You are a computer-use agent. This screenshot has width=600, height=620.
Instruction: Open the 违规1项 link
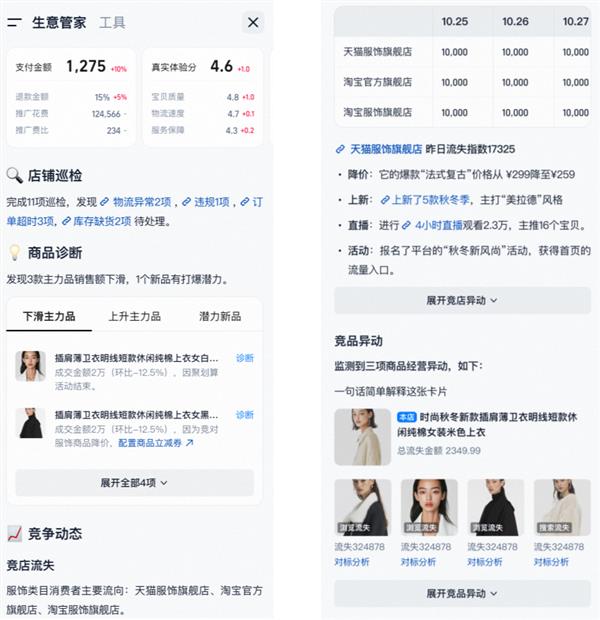tap(212, 201)
